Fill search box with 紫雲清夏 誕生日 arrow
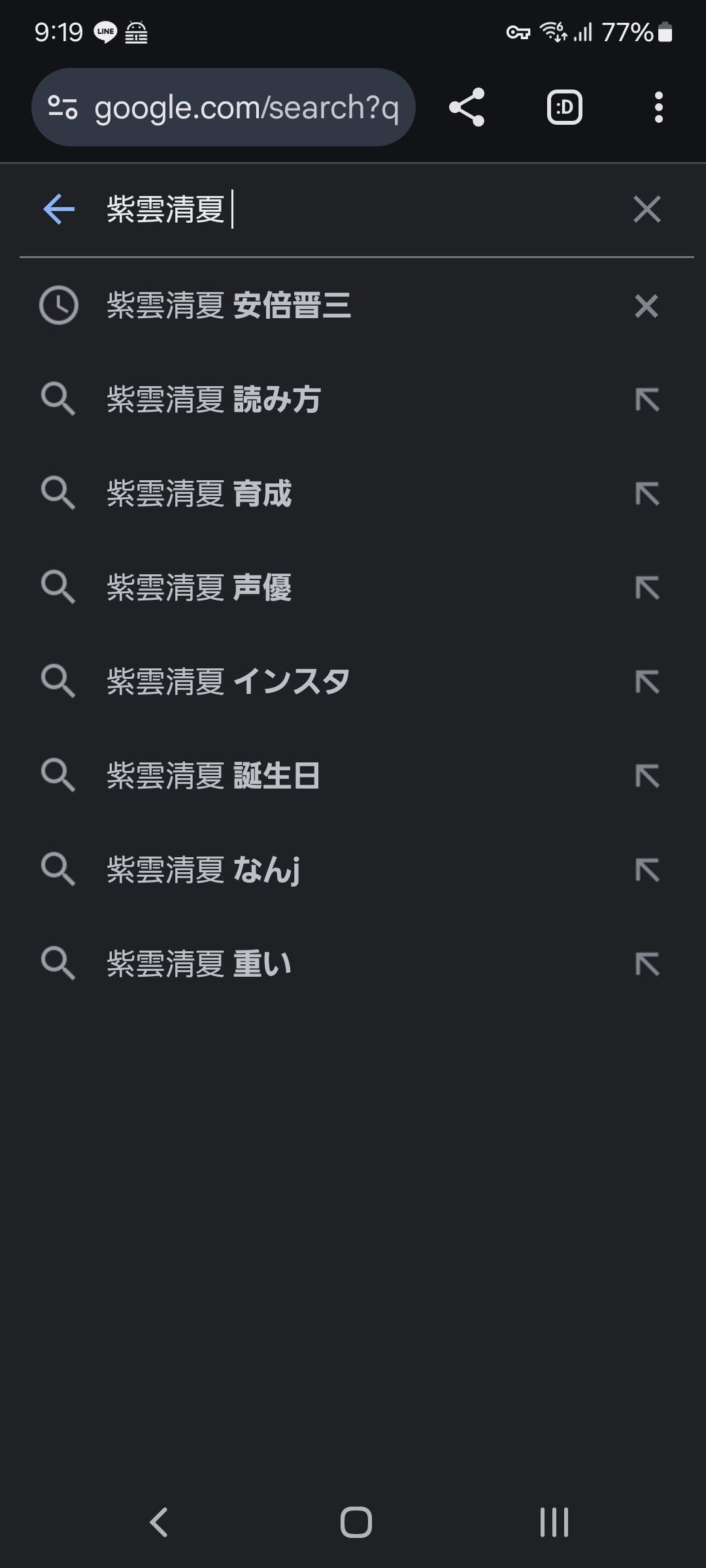Screen dimensions: 706x1568 pyautogui.click(x=647, y=776)
